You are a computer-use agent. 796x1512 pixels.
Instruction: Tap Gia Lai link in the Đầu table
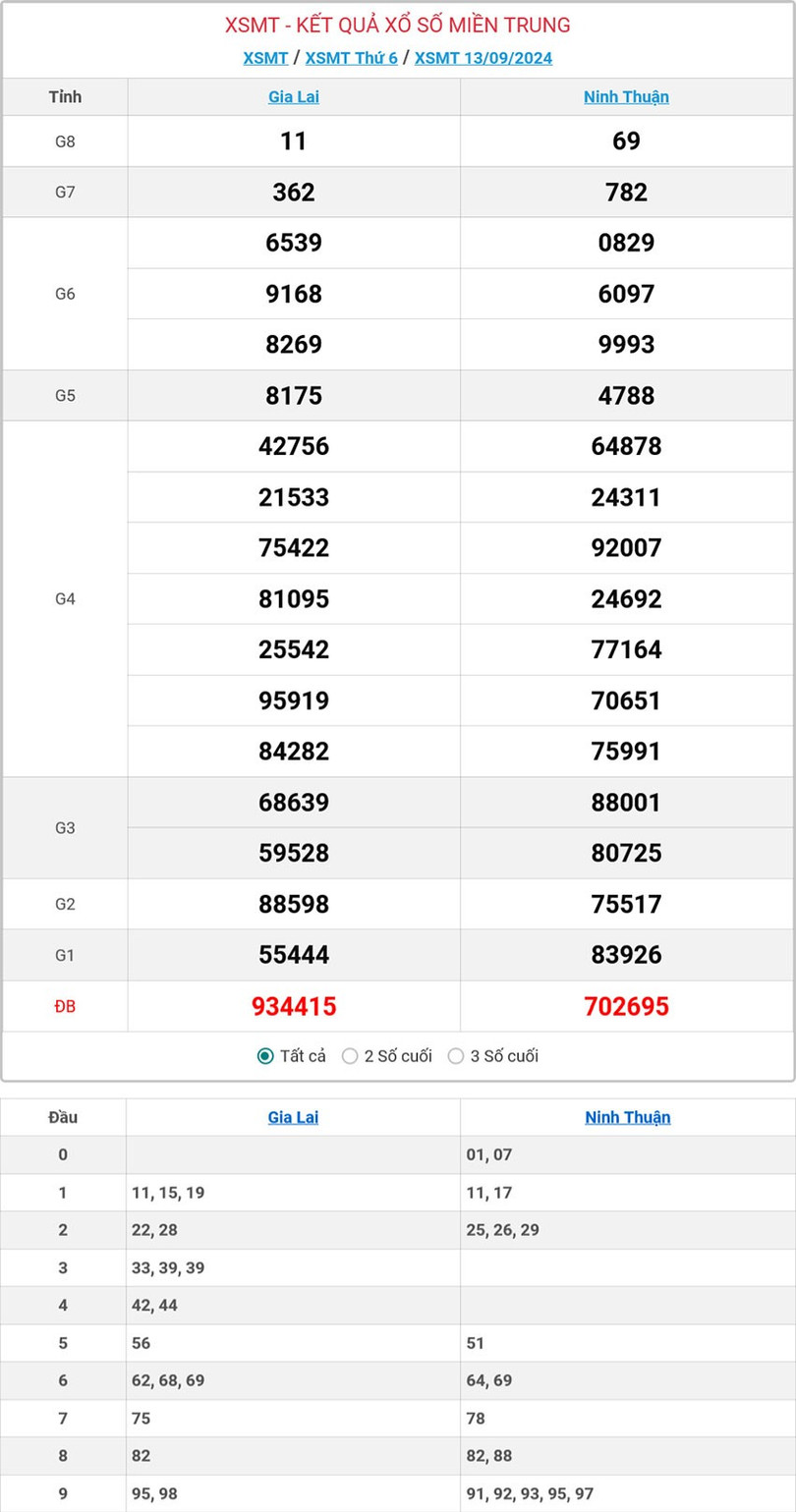(293, 1117)
